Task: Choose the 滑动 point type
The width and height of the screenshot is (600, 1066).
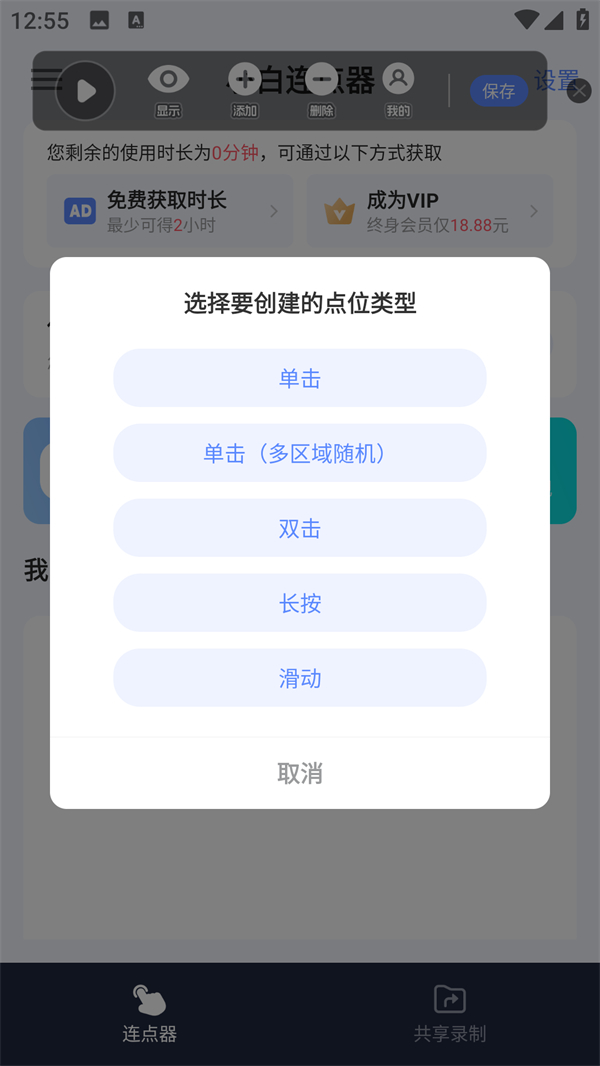Action: click(300, 678)
